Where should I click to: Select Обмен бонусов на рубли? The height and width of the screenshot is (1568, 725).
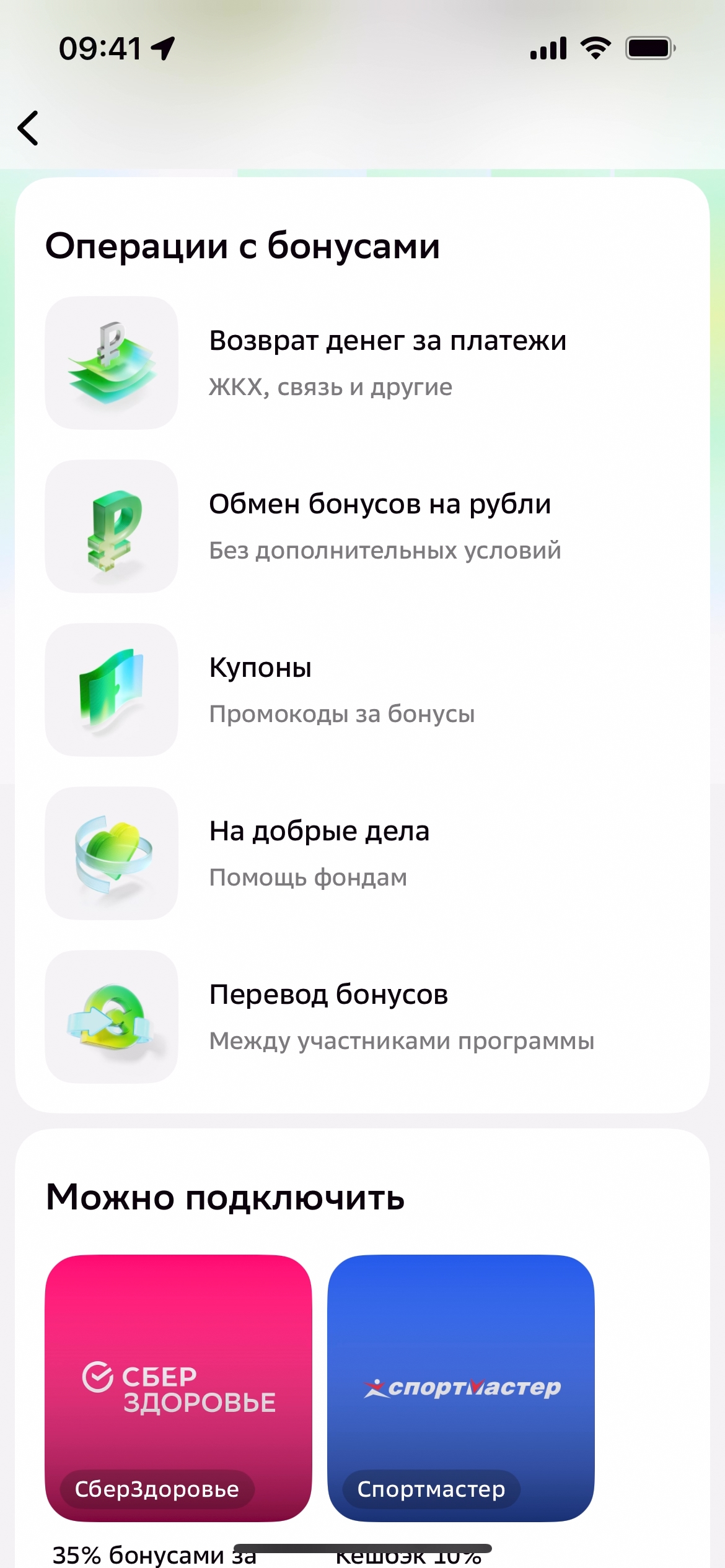pyautogui.click(x=362, y=526)
